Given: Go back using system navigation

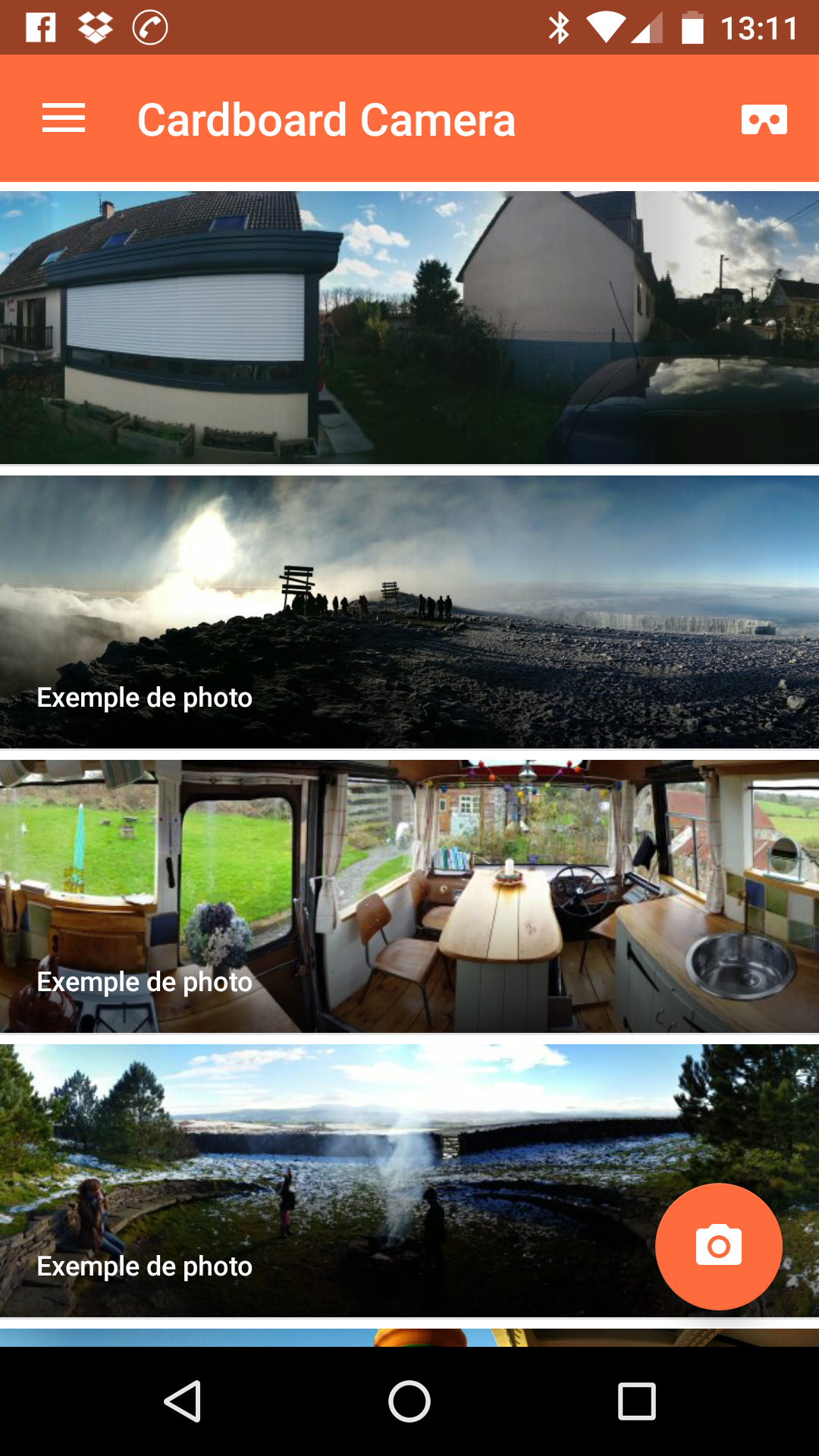Looking at the screenshot, I should point(182,1401).
